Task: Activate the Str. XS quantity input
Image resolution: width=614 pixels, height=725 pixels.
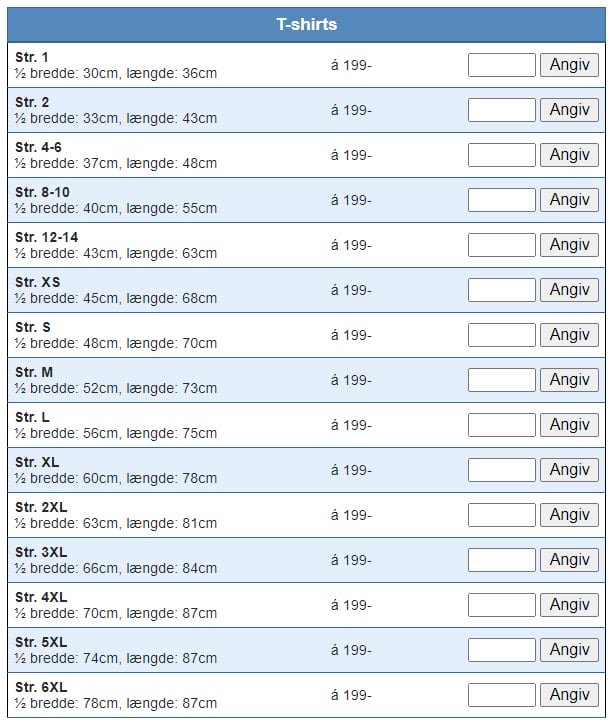Action: click(502, 290)
